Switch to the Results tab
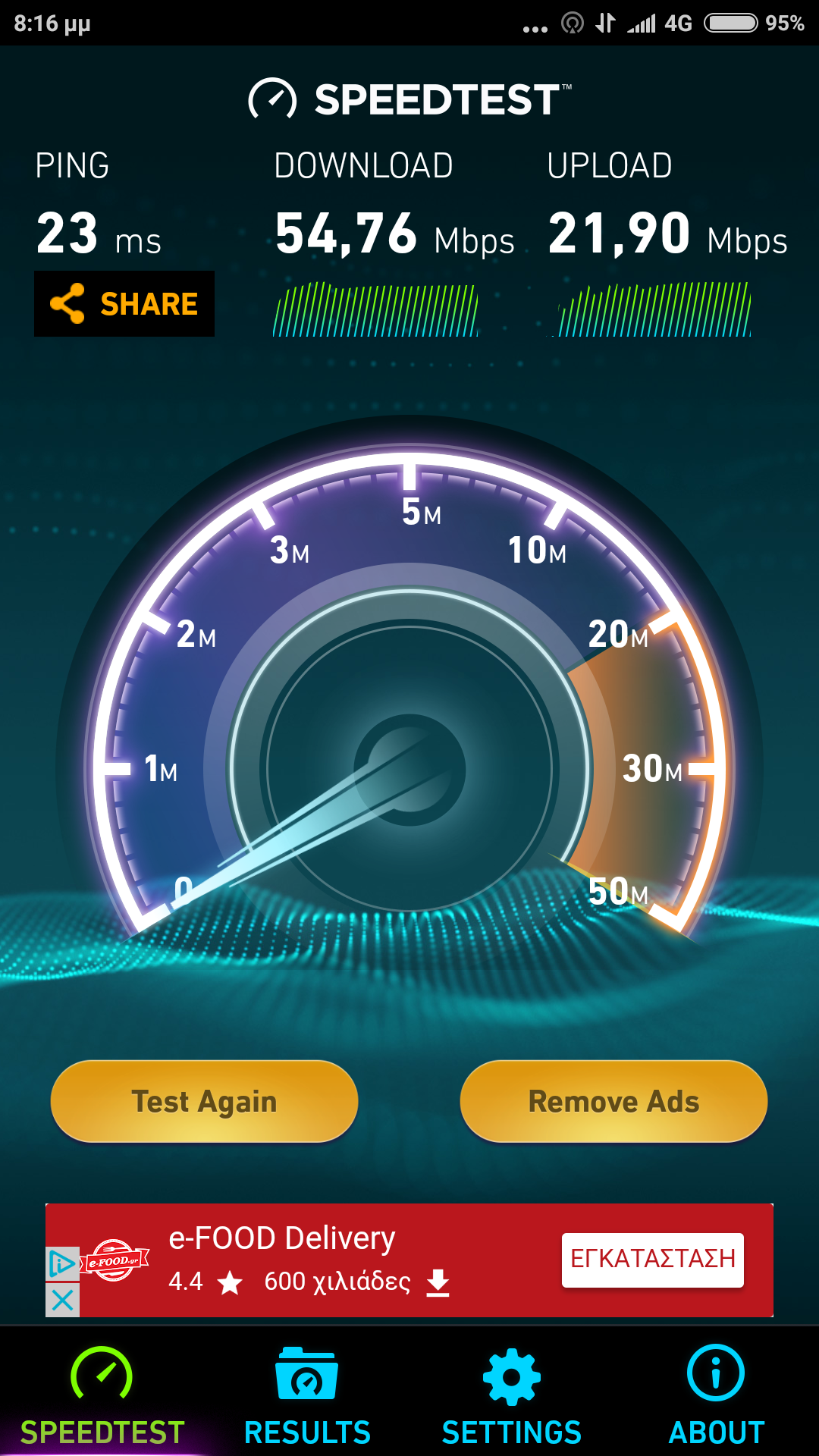Screen dimensions: 819x1456 click(x=307, y=1395)
